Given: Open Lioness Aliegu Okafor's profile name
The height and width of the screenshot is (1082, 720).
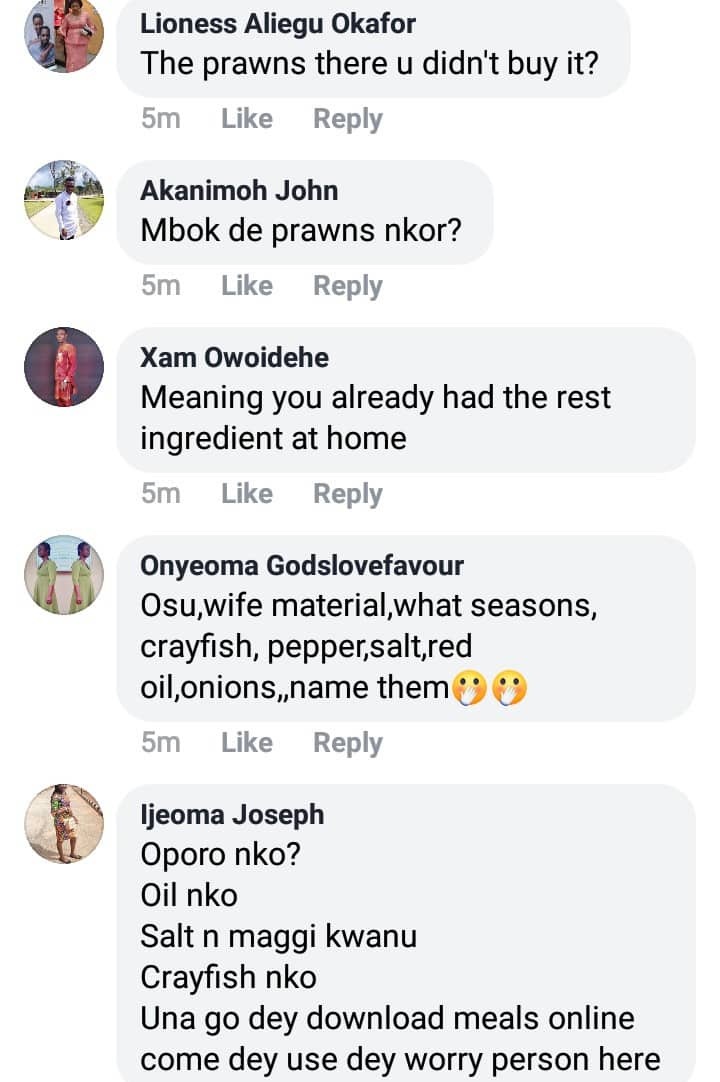Looking at the screenshot, I should pyautogui.click(x=278, y=23).
